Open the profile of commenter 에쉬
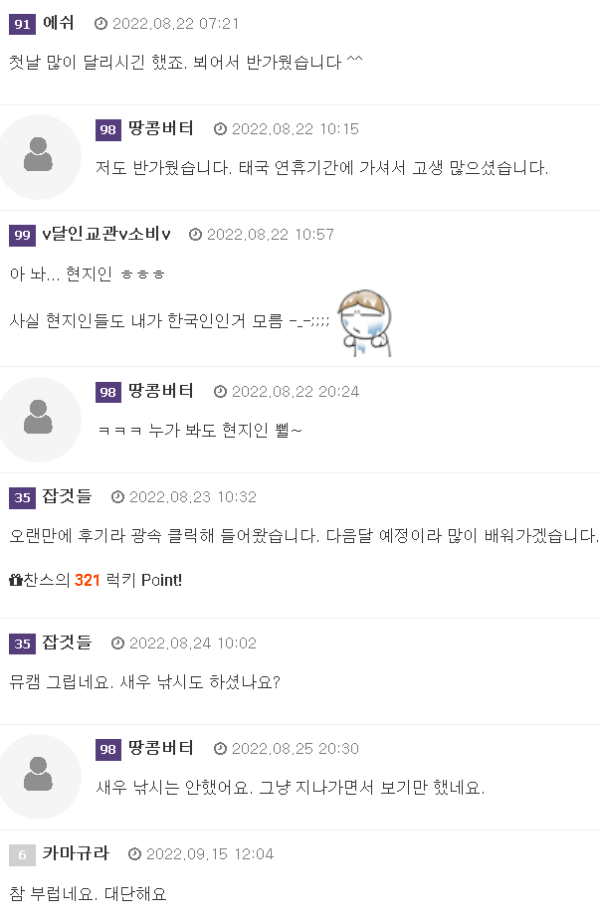The width and height of the screenshot is (600, 920). coord(59,22)
